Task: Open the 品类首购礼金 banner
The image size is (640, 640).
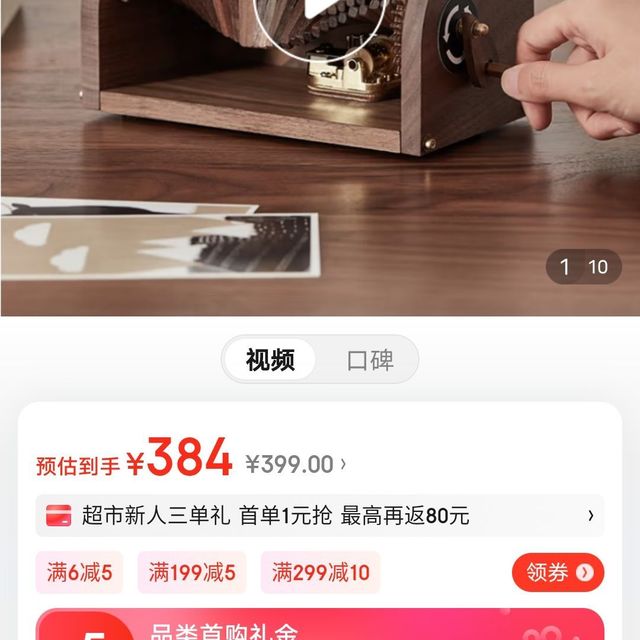Action: coord(320,627)
